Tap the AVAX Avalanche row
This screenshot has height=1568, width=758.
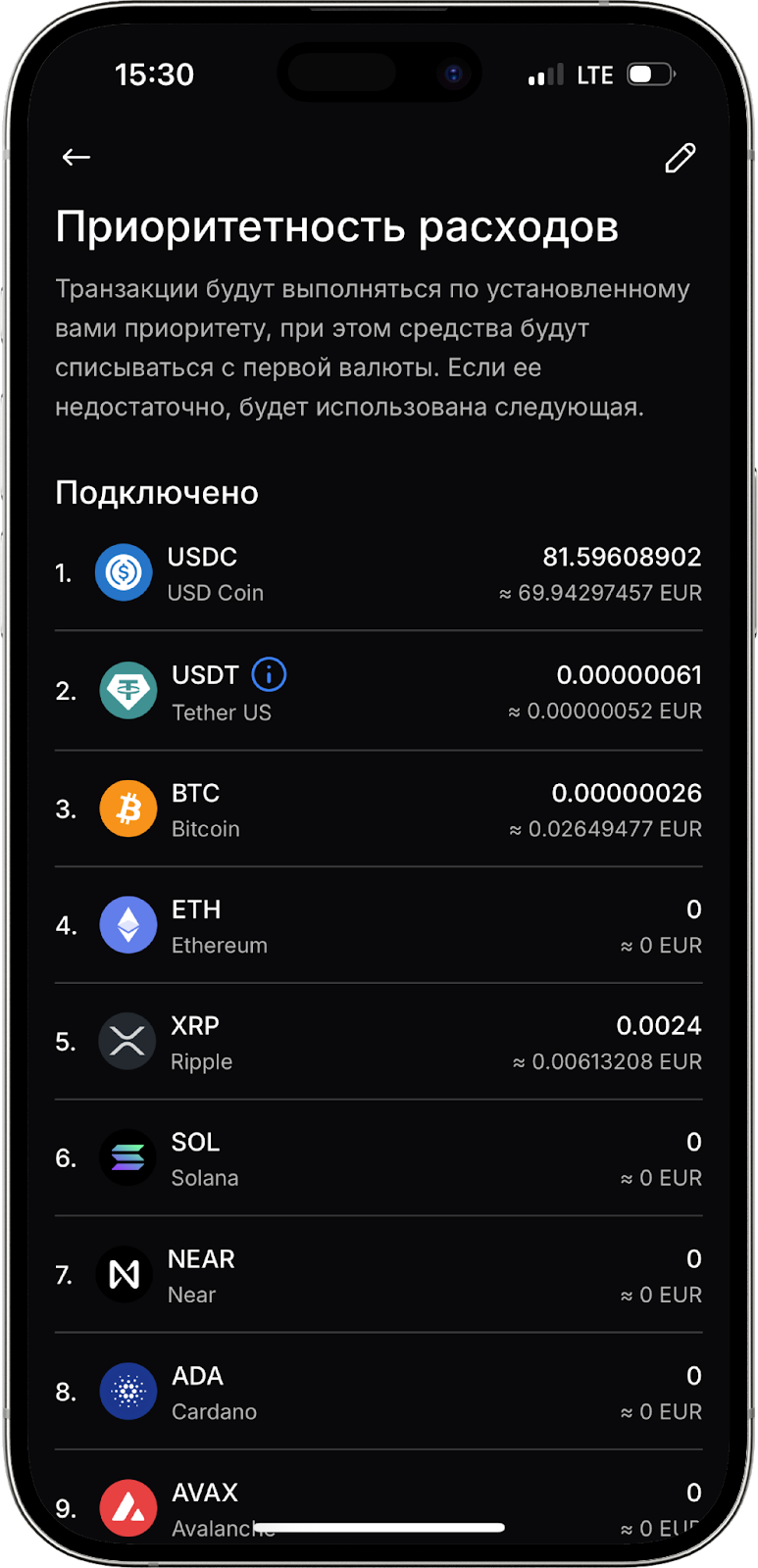(x=379, y=1499)
